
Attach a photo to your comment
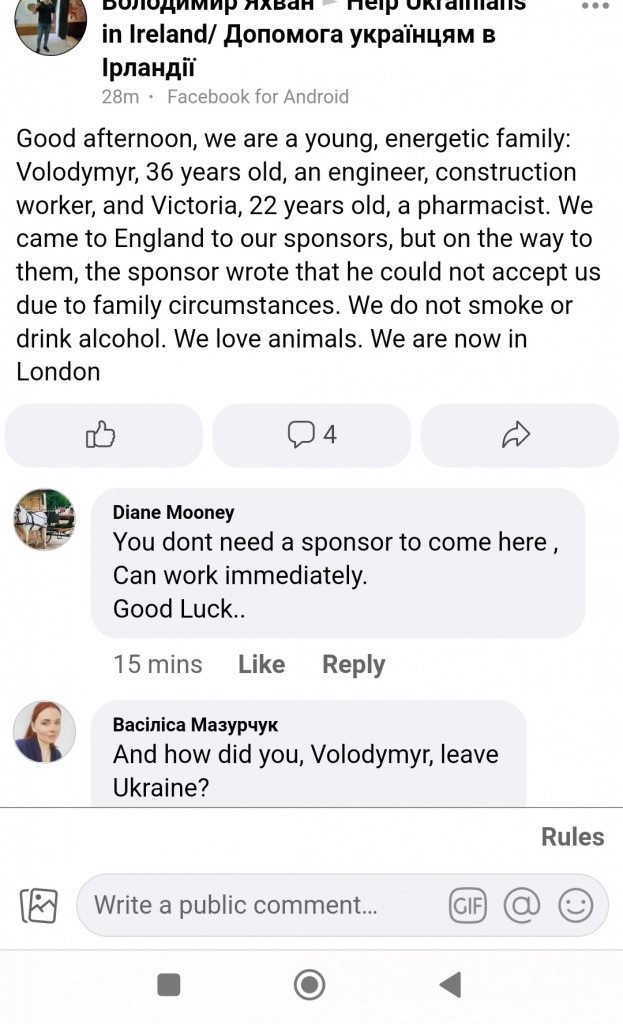coord(39,906)
